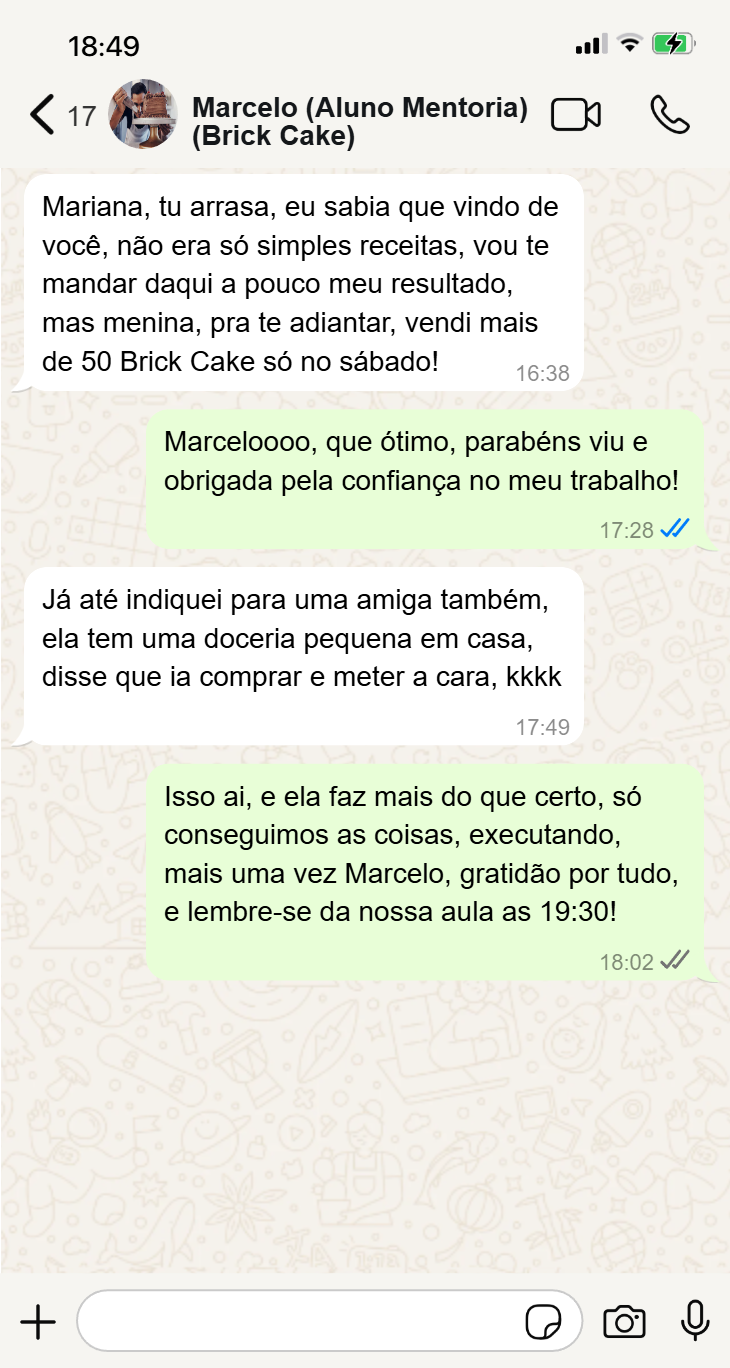The height and width of the screenshot is (1368, 730).
Task: Select the message mentioning 50 Brick Cake sales
Action: [300, 283]
